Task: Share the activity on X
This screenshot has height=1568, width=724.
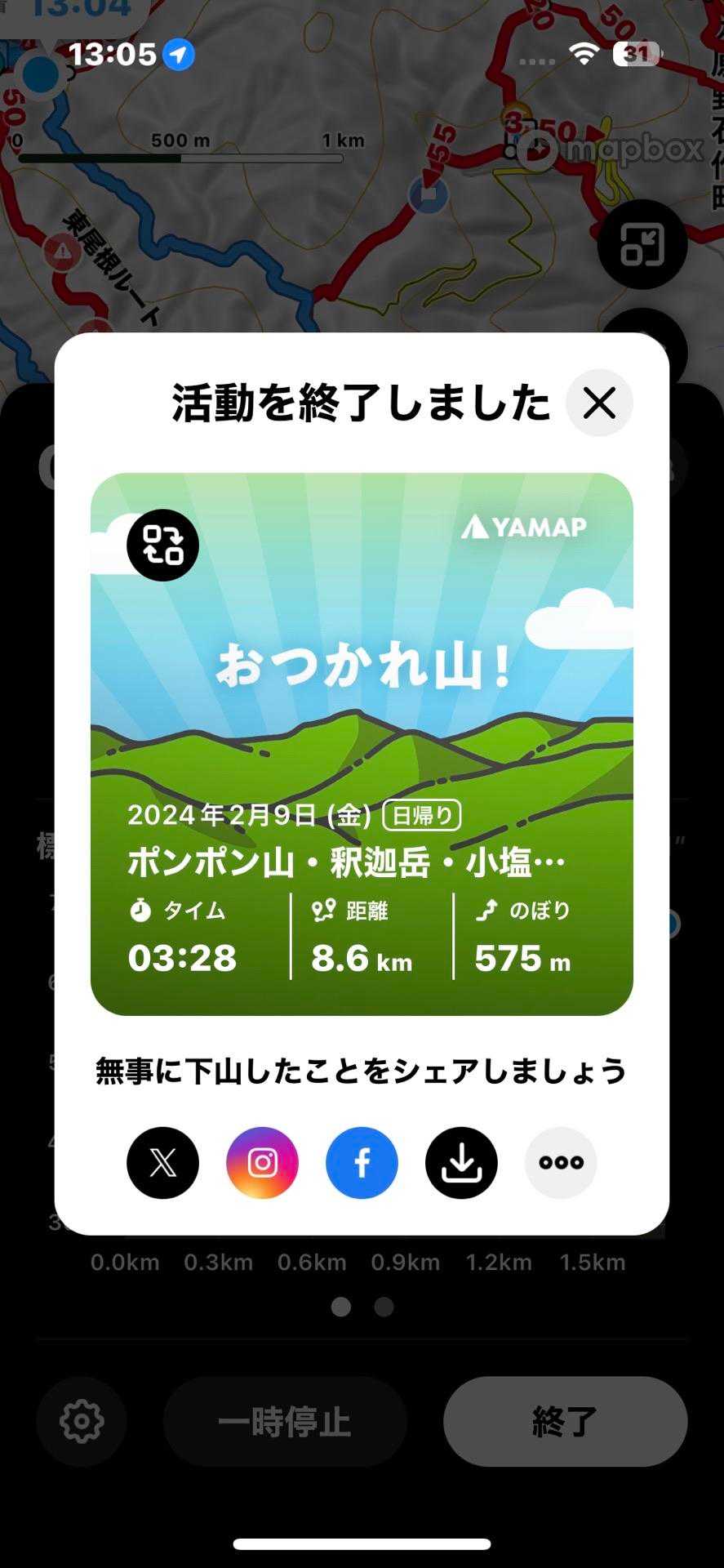Action: coord(162,1163)
